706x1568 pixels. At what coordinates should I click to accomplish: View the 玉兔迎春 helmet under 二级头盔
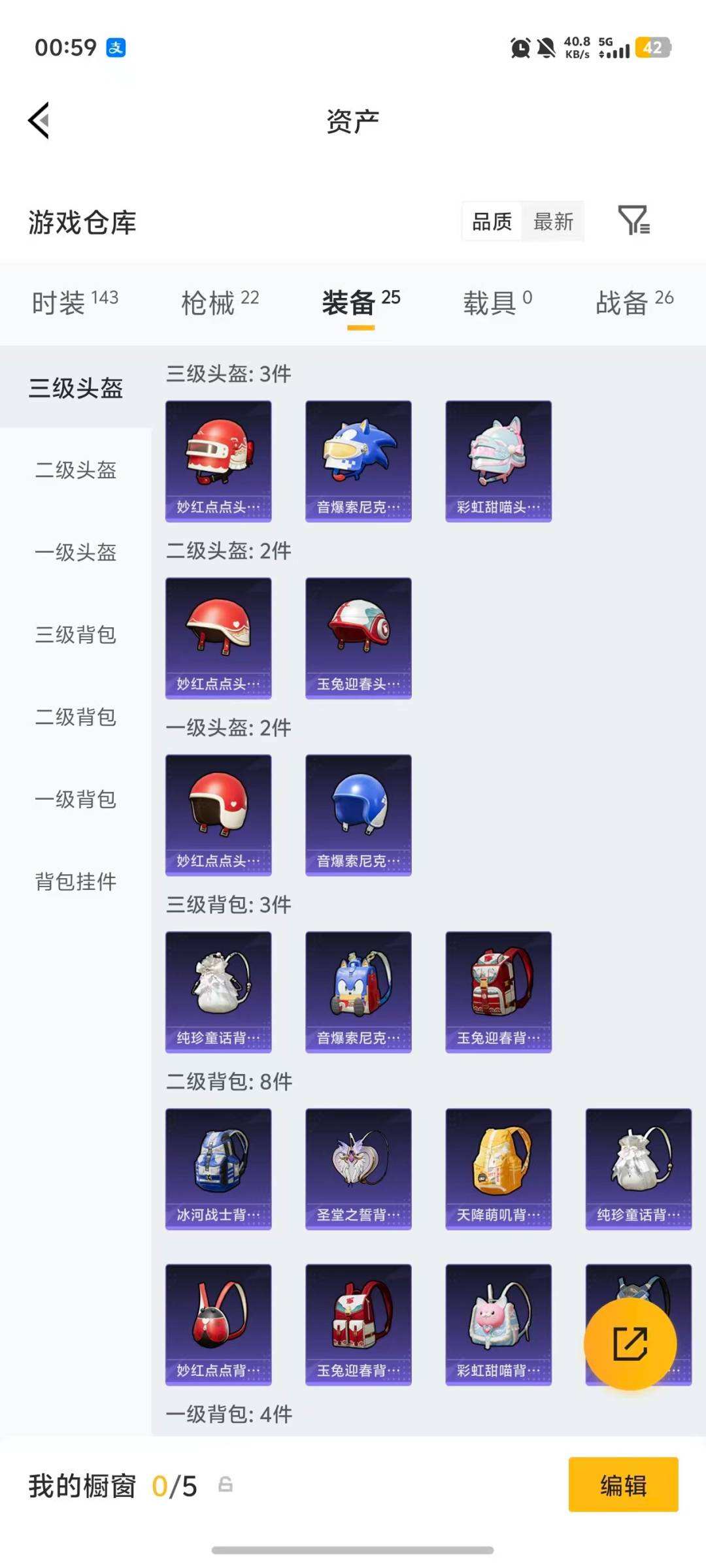[358, 638]
